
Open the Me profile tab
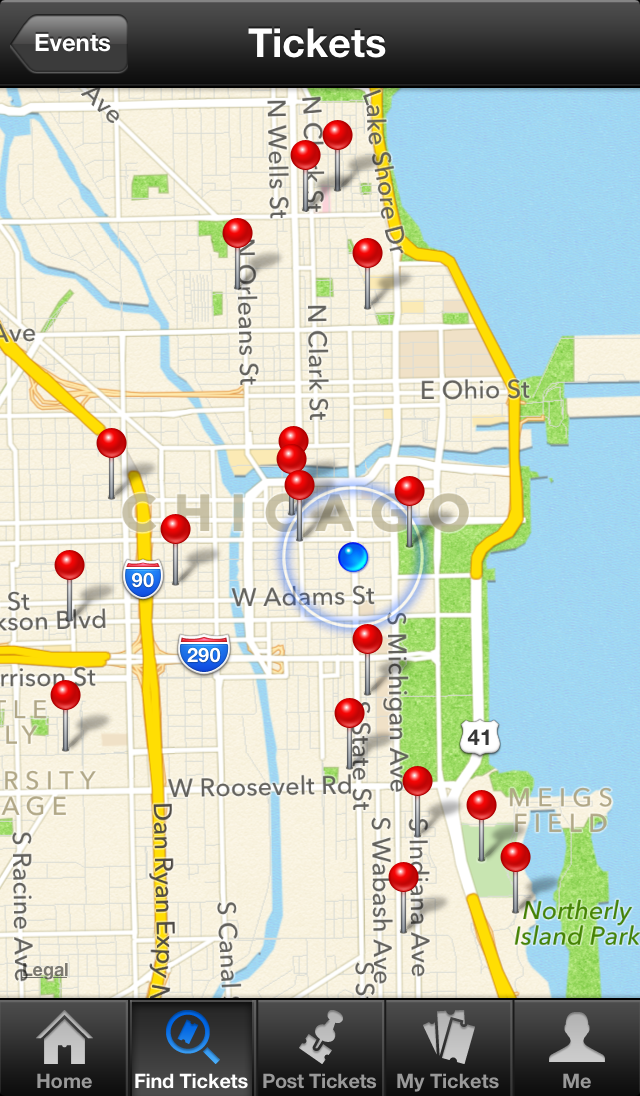(576, 1050)
